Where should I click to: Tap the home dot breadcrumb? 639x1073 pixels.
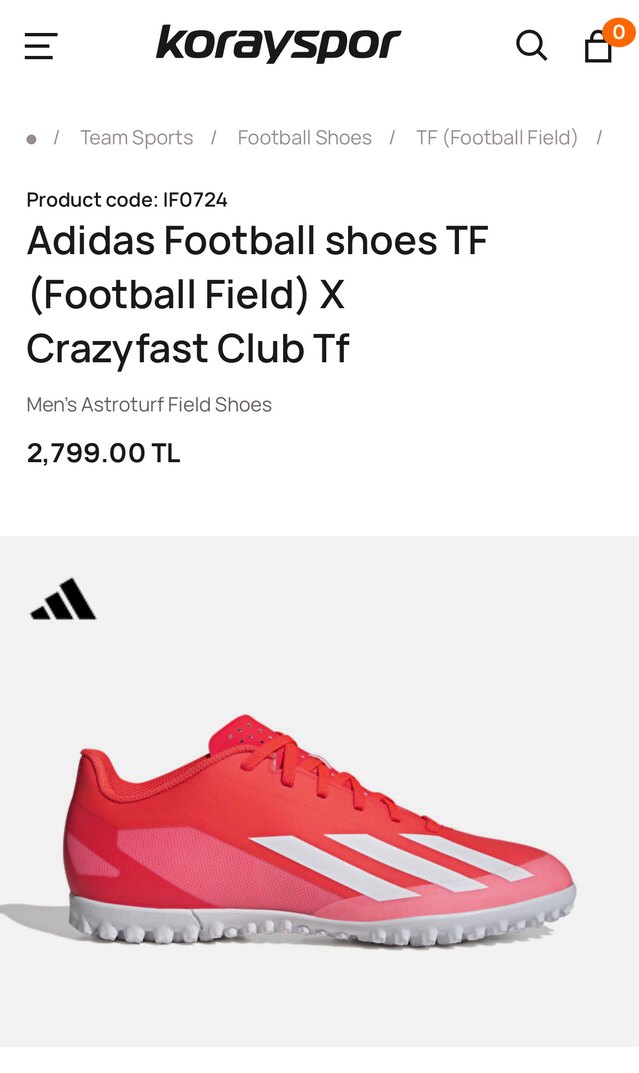pyautogui.click(x=31, y=139)
